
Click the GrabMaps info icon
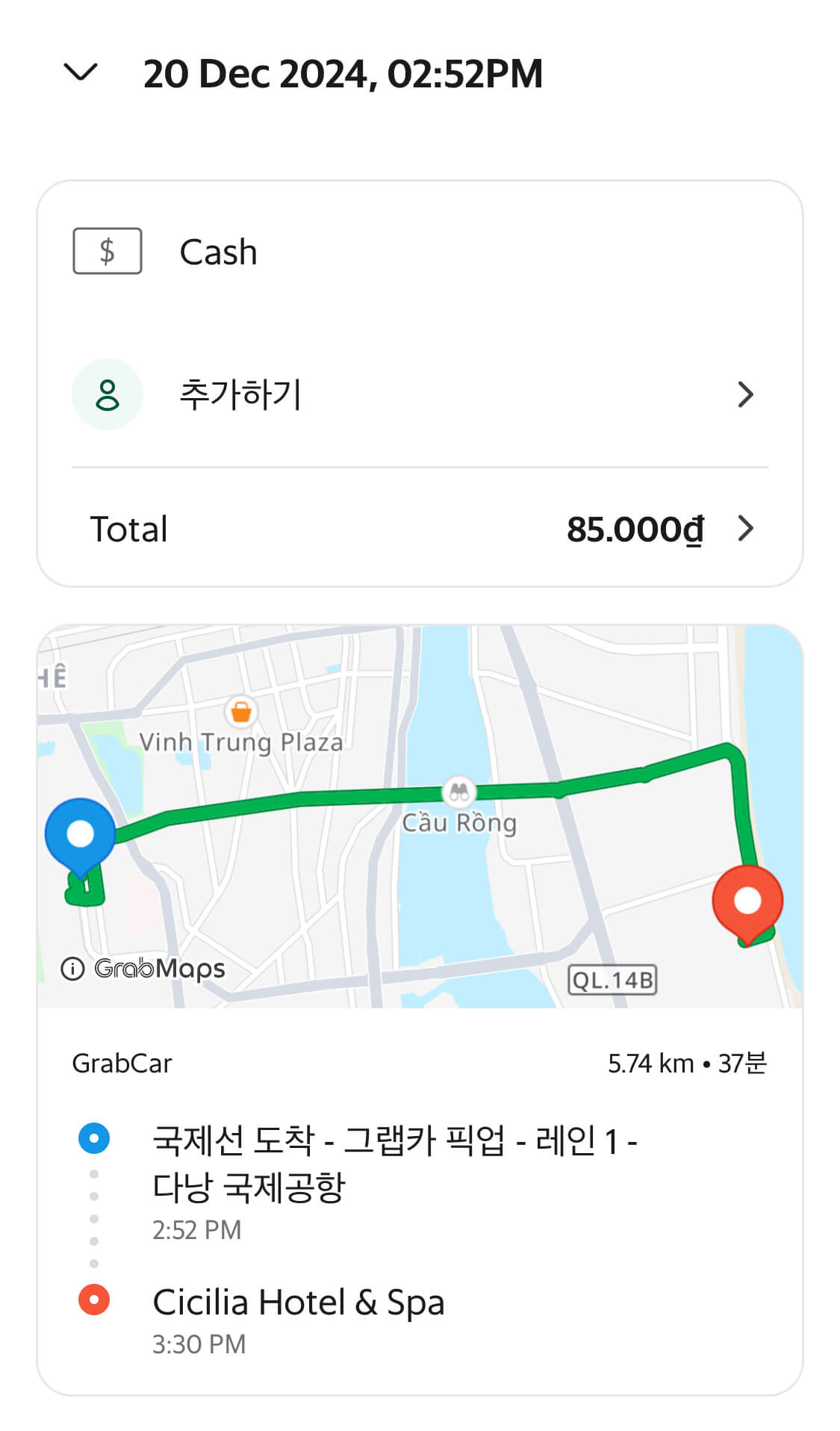pyautogui.click(x=71, y=969)
